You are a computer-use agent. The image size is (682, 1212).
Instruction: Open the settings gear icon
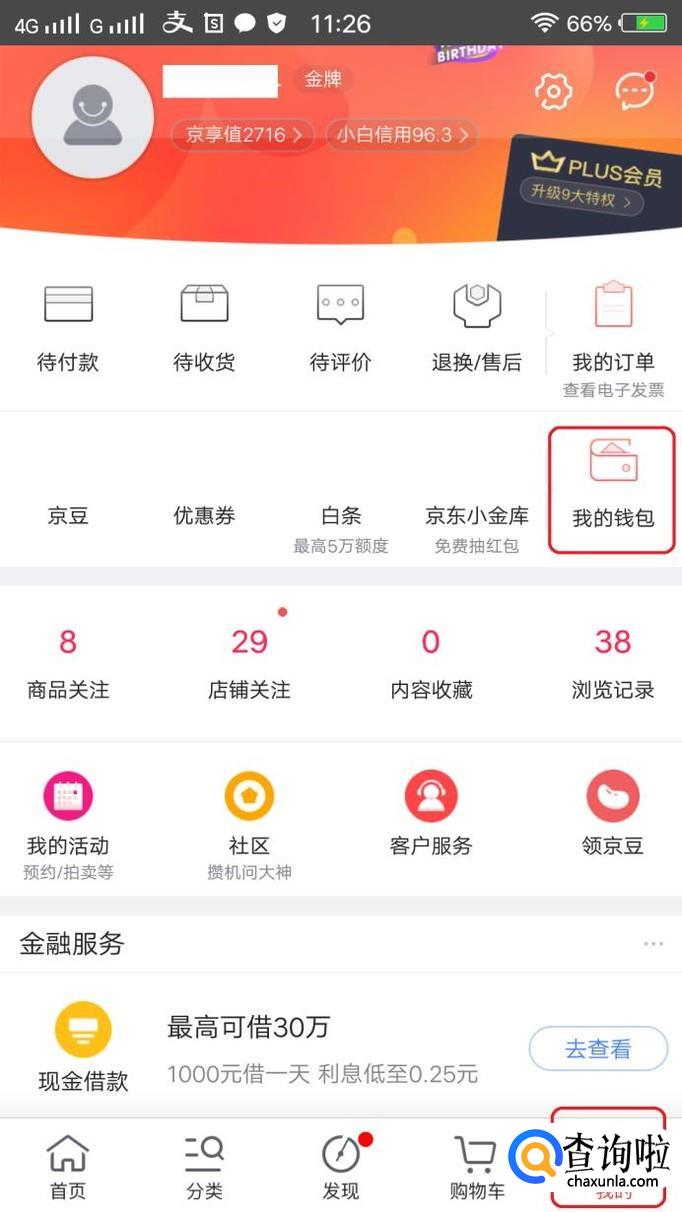(x=553, y=92)
